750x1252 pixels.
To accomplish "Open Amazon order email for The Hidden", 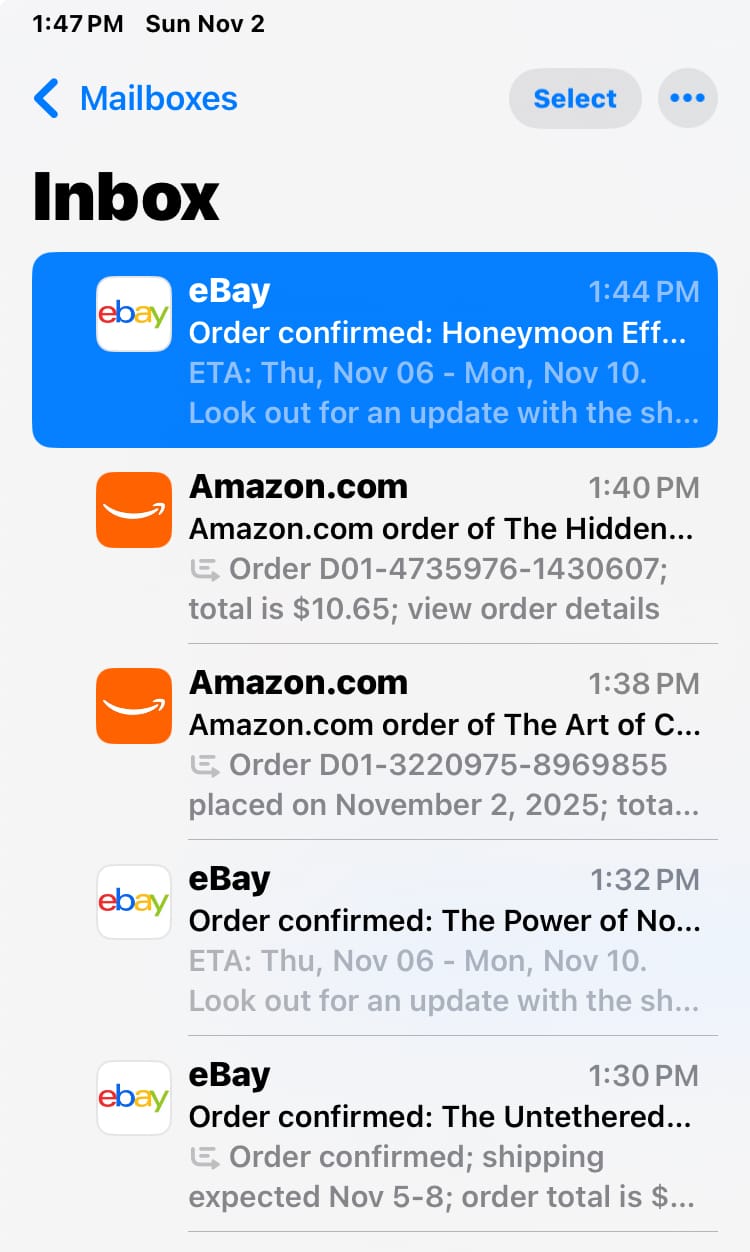I will [x=440, y=546].
